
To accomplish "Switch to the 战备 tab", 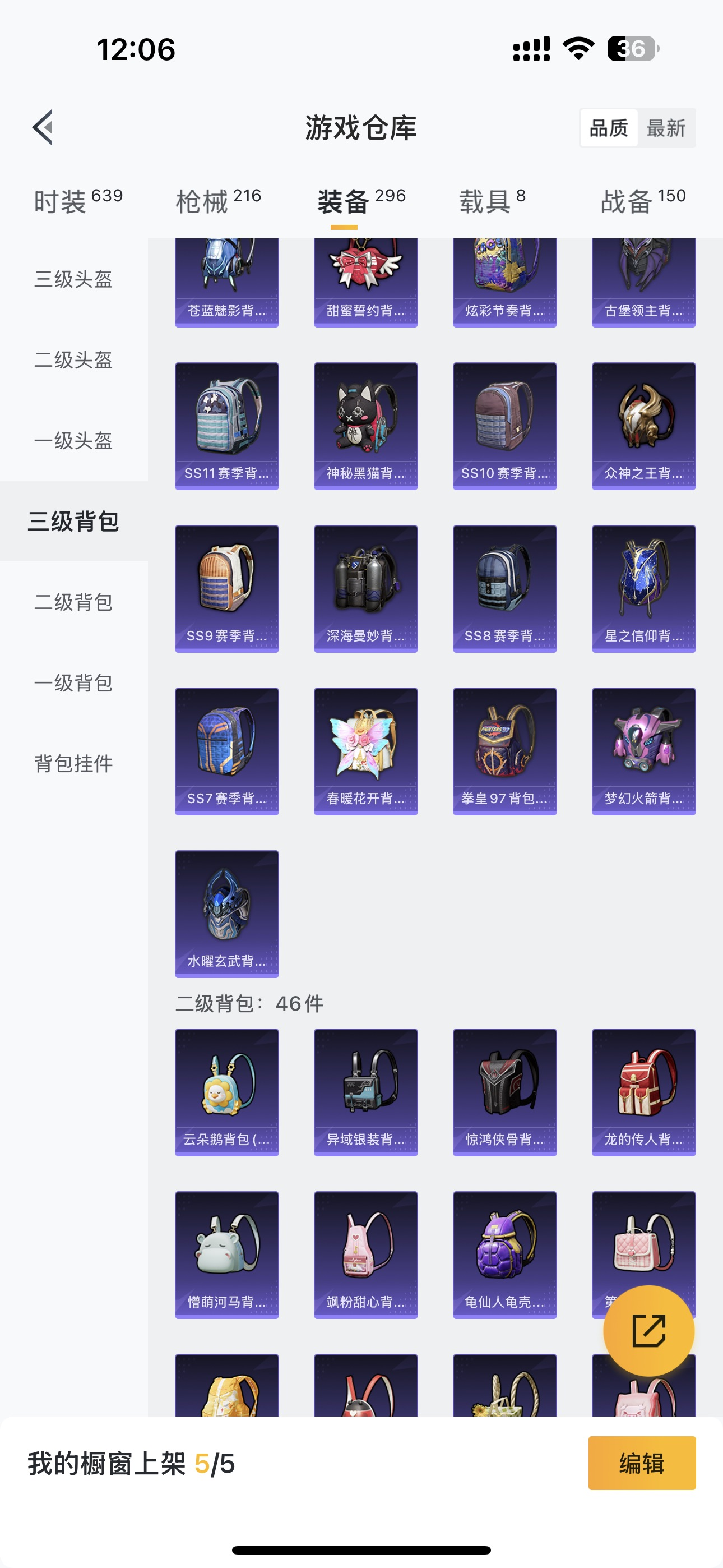I will (x=643, y=201).
